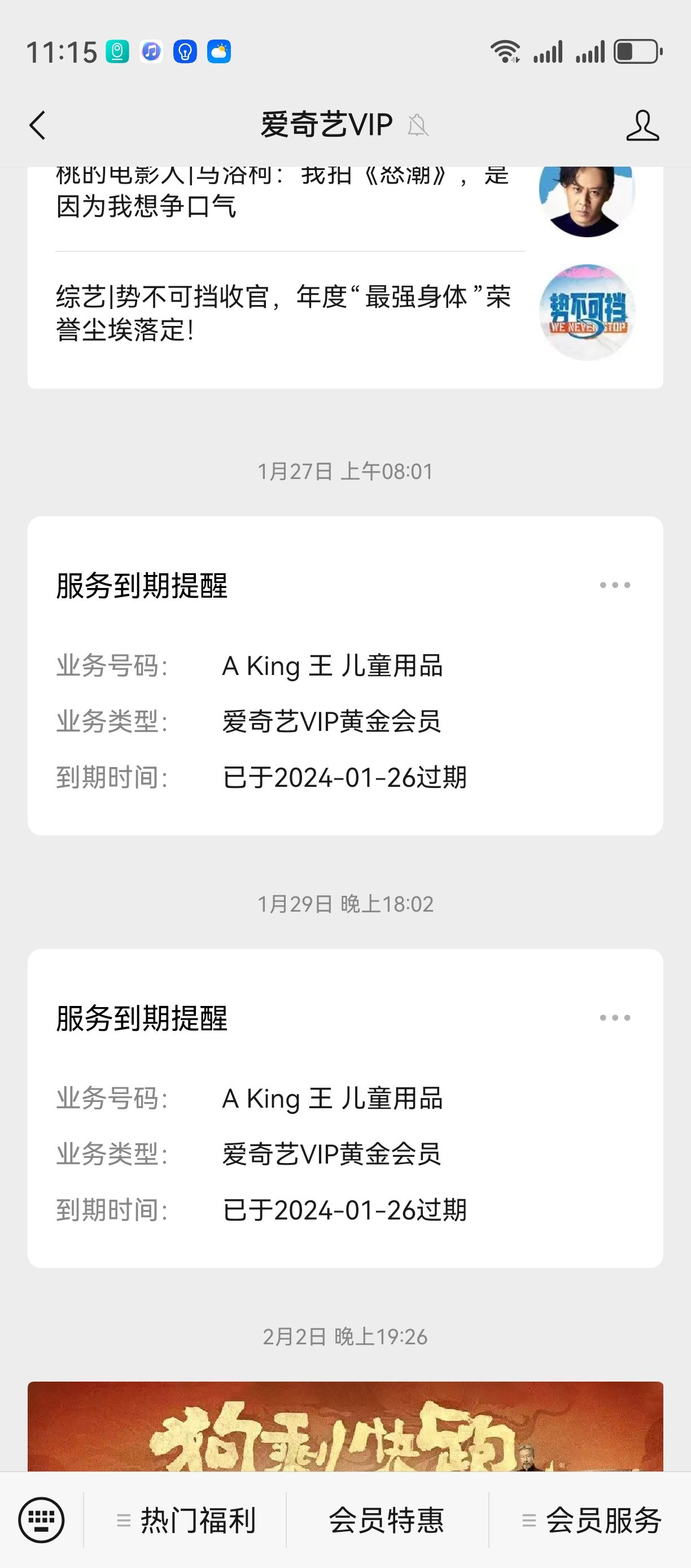Viewport: 691px width, 1568px height.
Task: Switch to the keyboard input mode
Action: 41,1520
